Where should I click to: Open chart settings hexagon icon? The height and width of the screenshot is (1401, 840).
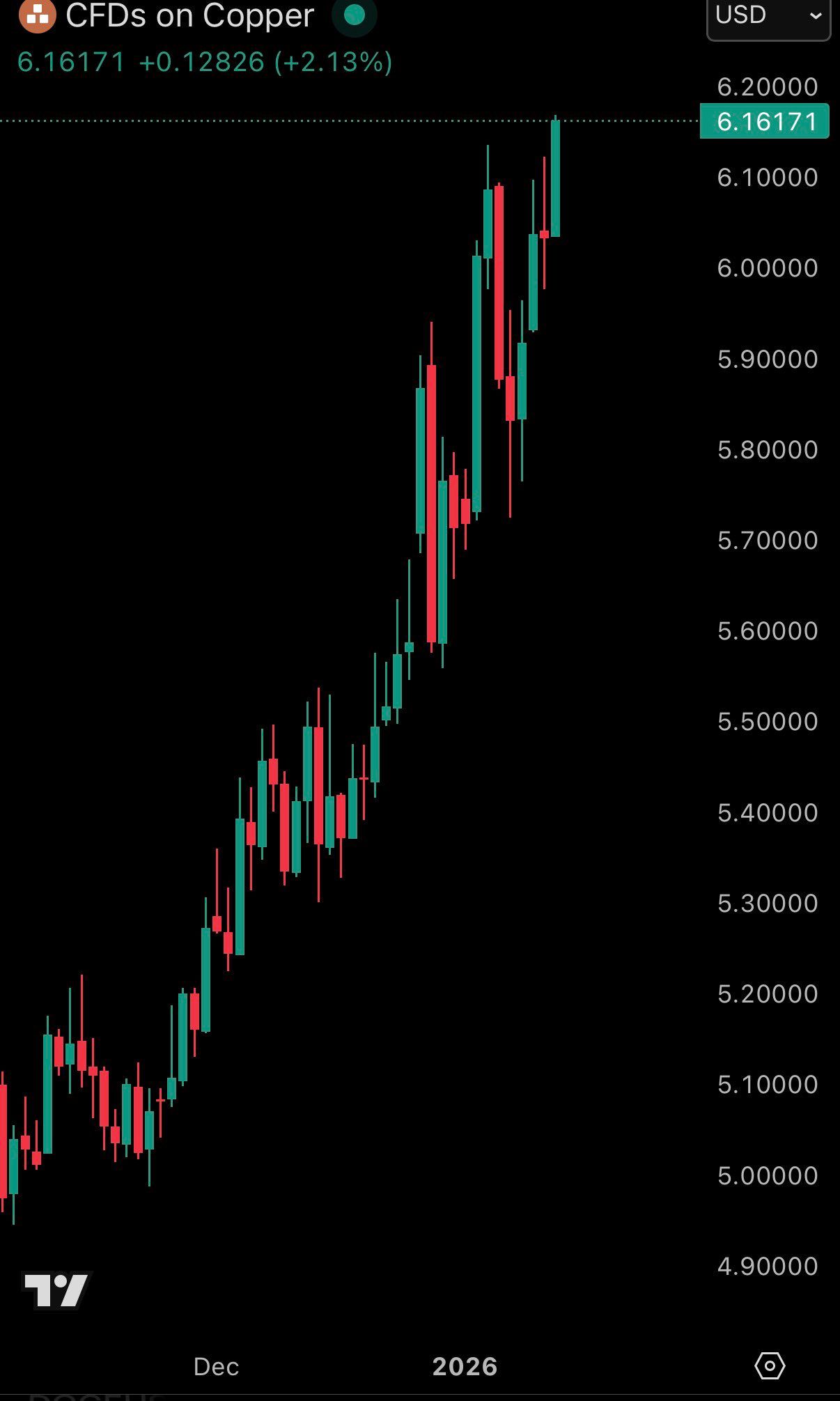[770, 1366]
